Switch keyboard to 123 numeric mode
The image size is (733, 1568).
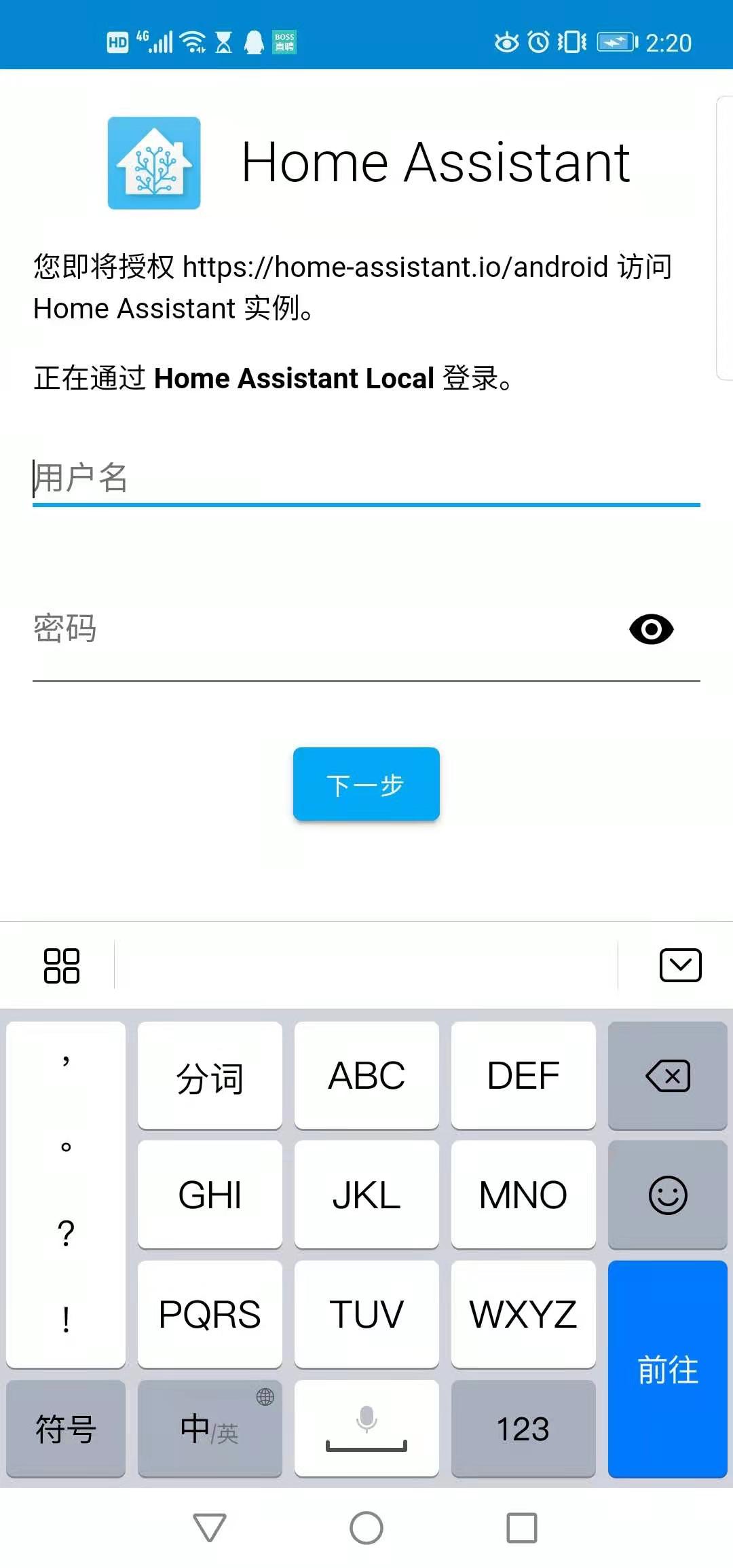(523, 1427)
